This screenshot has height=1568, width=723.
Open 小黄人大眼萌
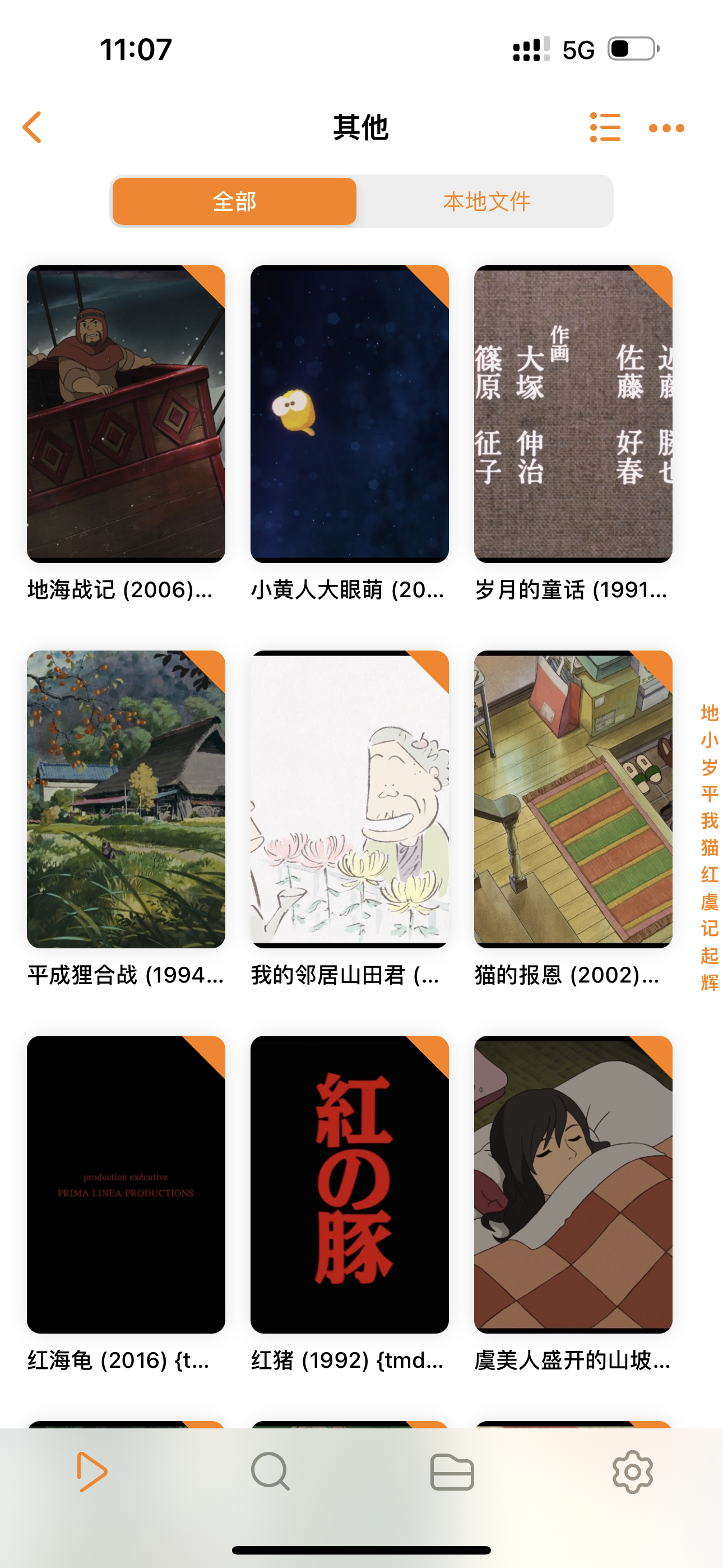point(349,414)
